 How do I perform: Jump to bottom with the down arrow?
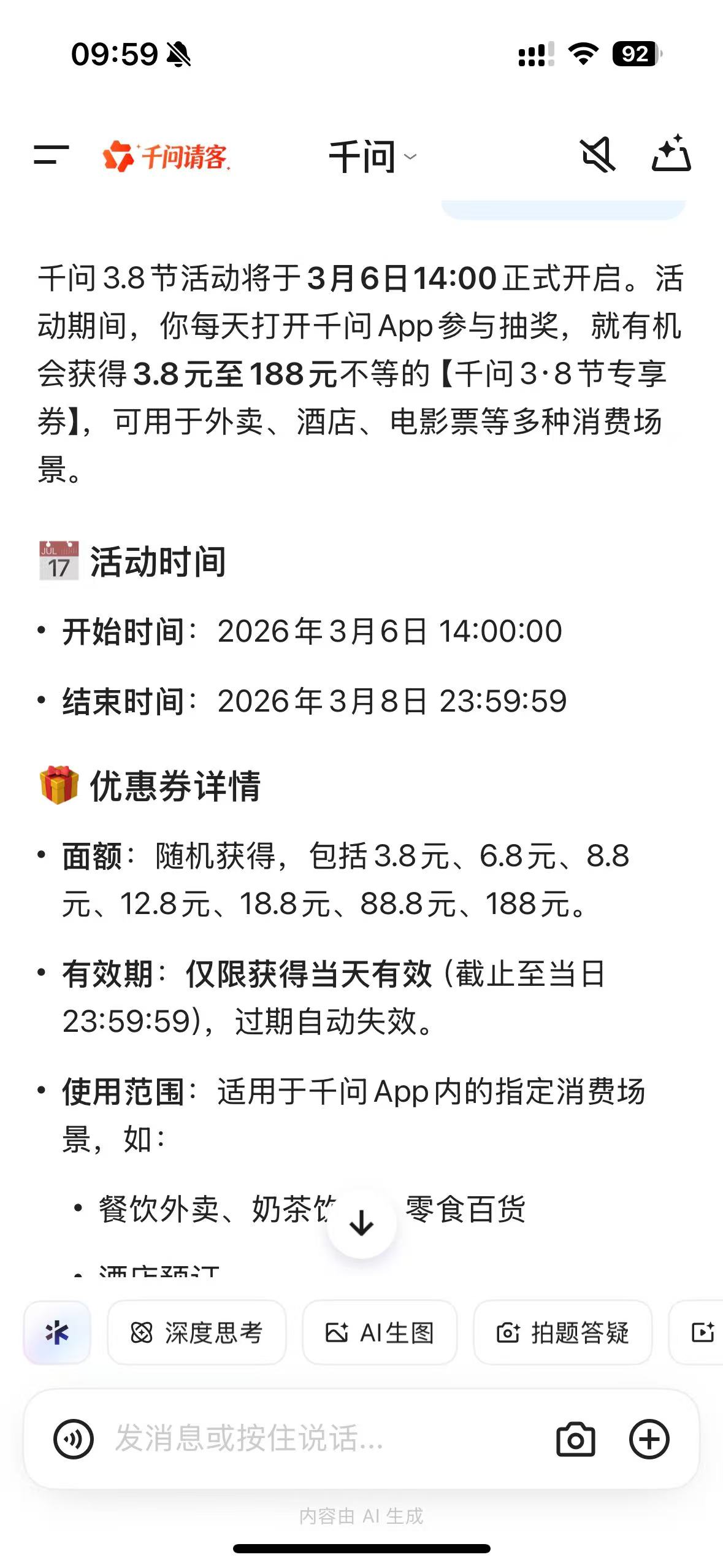[x=362, y=1223]
